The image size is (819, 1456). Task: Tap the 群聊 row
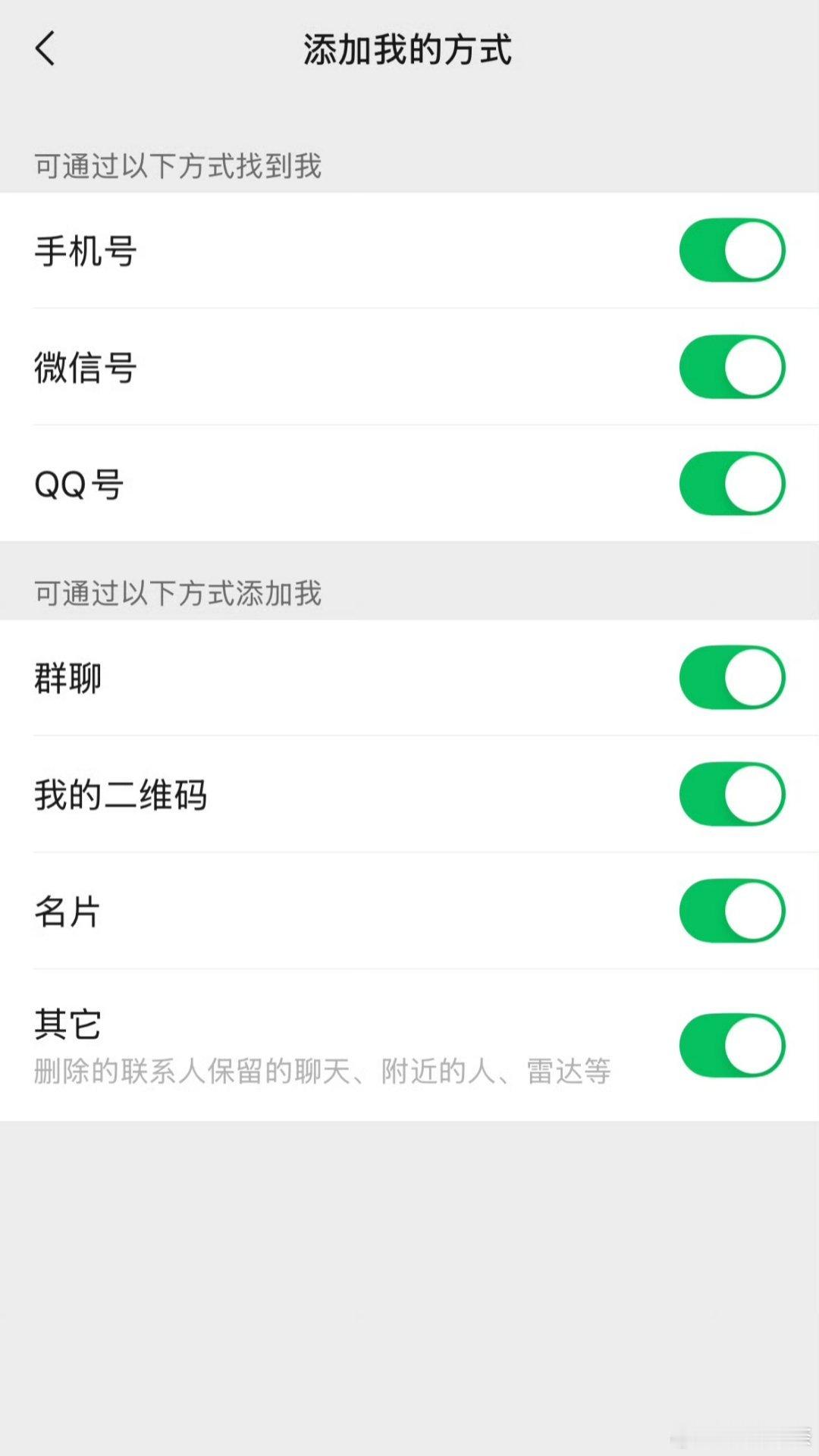67,677
